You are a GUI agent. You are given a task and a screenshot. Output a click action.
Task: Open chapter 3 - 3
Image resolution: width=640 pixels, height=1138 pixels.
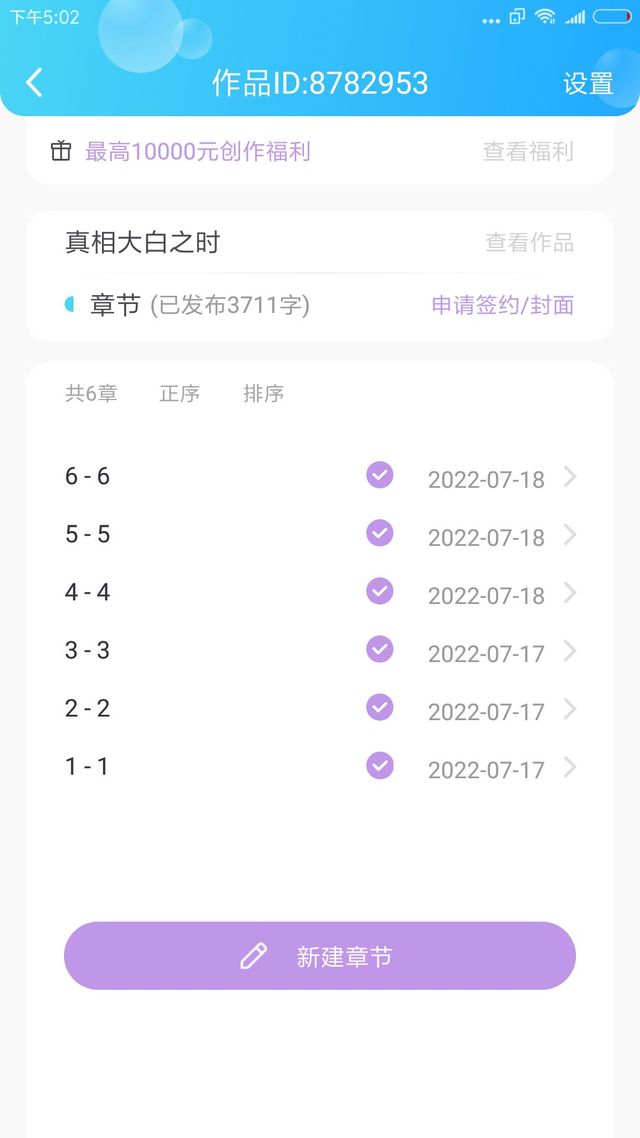click(x=320, y=651)
